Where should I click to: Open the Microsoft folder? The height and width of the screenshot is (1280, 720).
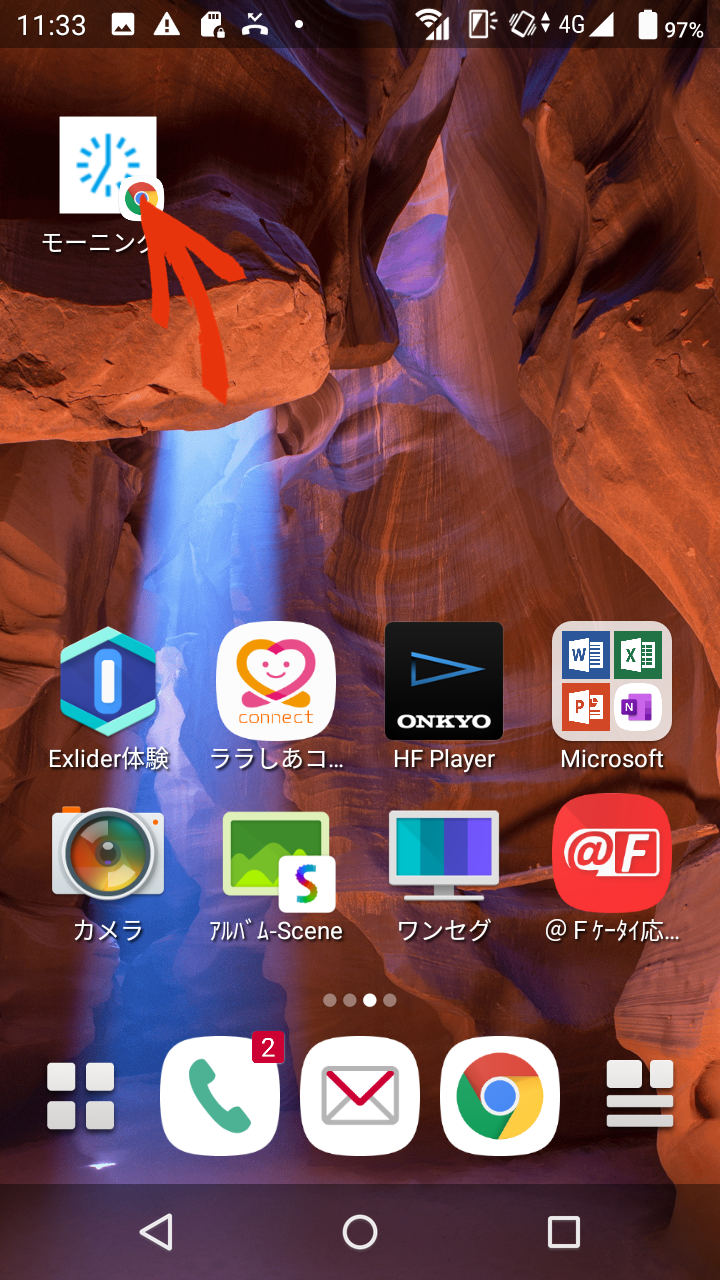pyautogui.click(x=612, y=683)
